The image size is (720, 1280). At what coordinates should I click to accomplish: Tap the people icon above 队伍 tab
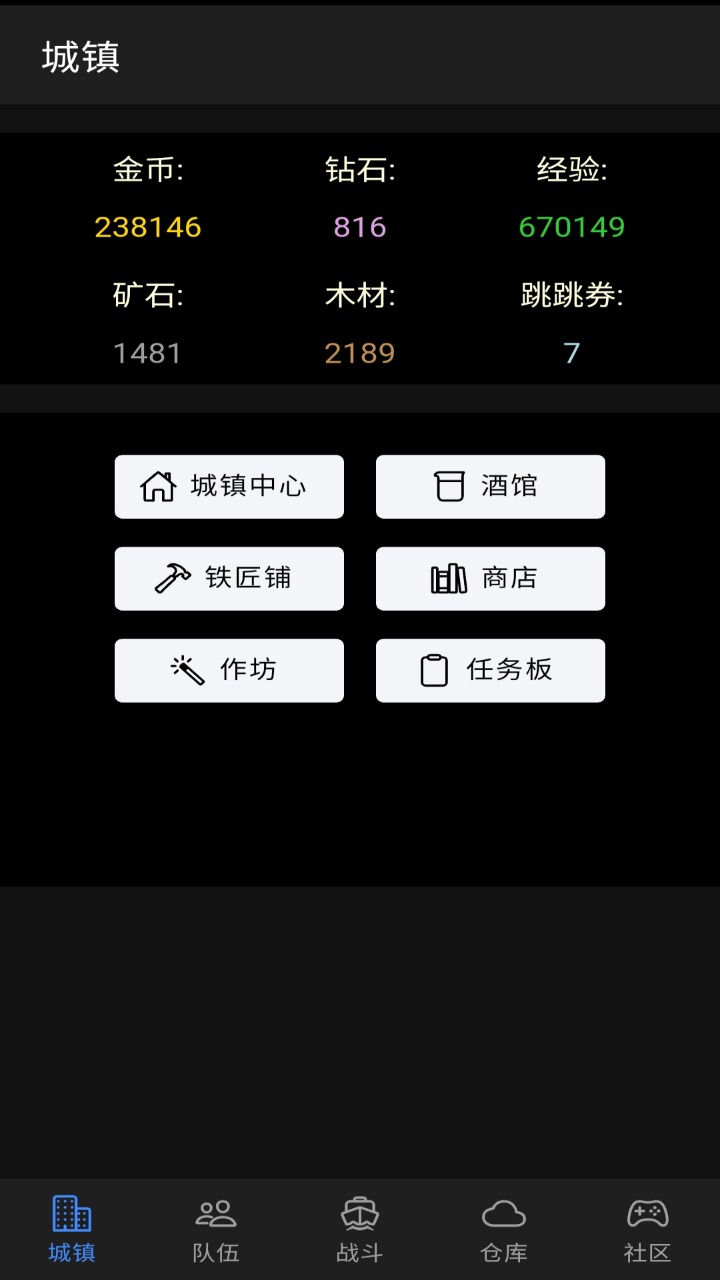point(214,1212)
